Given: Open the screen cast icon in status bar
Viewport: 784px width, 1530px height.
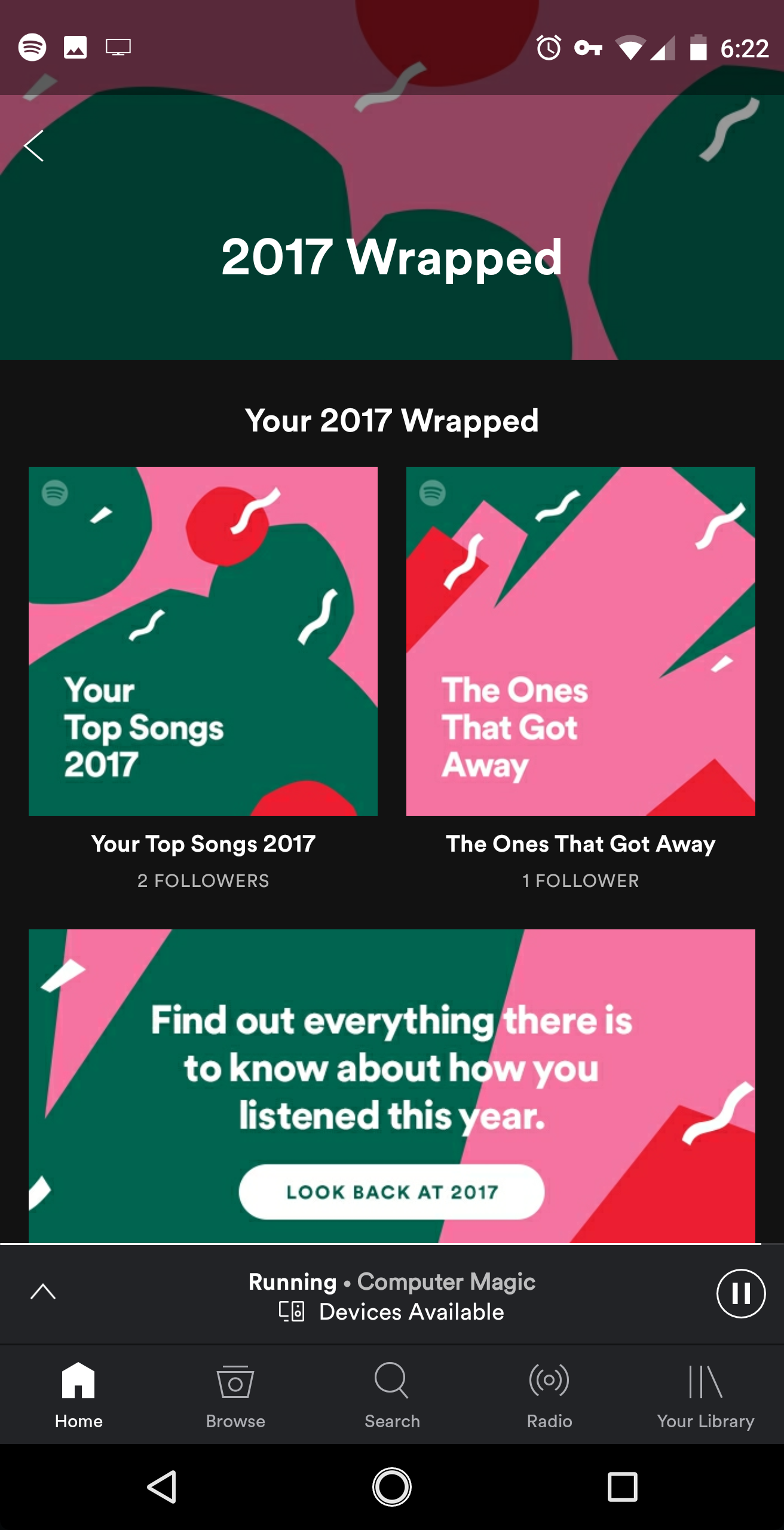Looking at the screenshot, I should click(117, 47).
